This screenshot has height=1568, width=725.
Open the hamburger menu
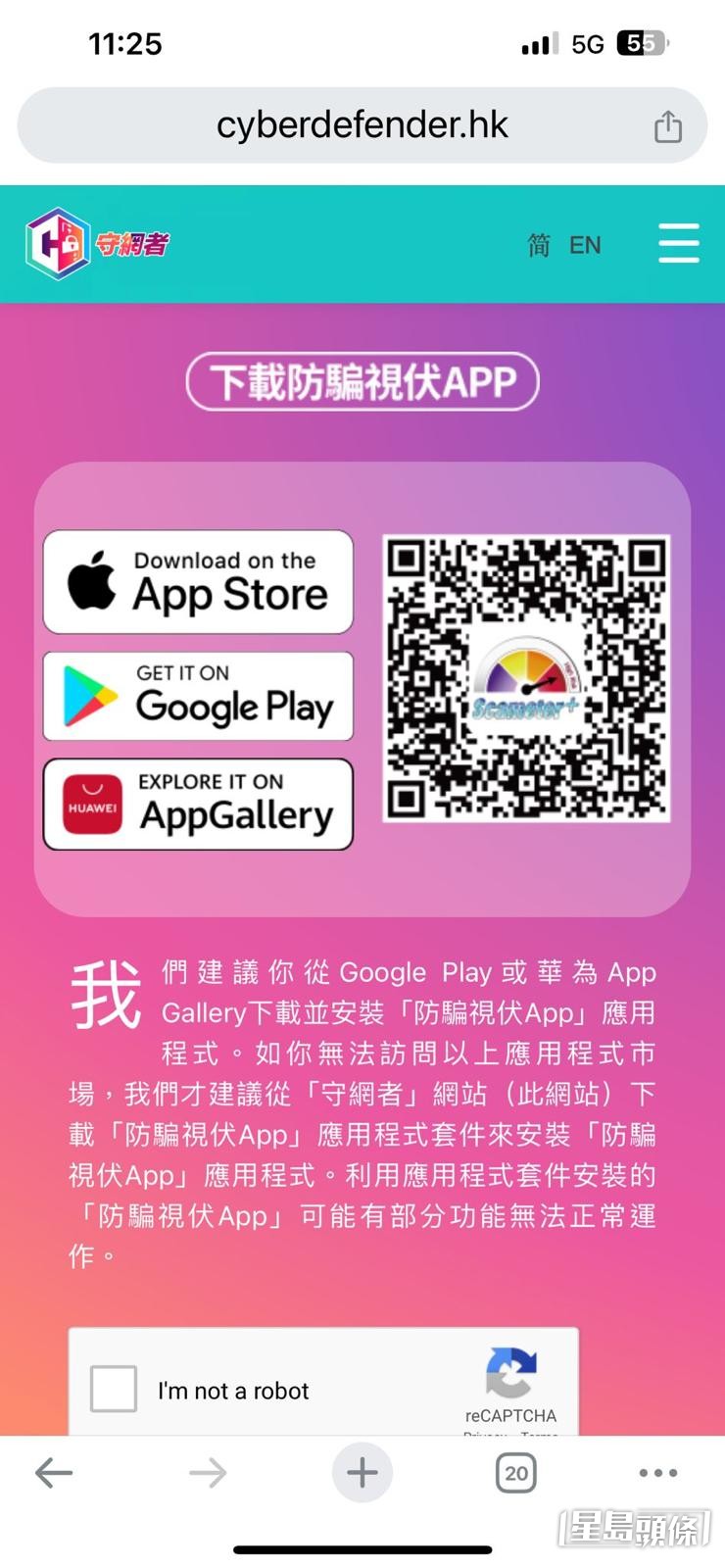coord(678,243)
